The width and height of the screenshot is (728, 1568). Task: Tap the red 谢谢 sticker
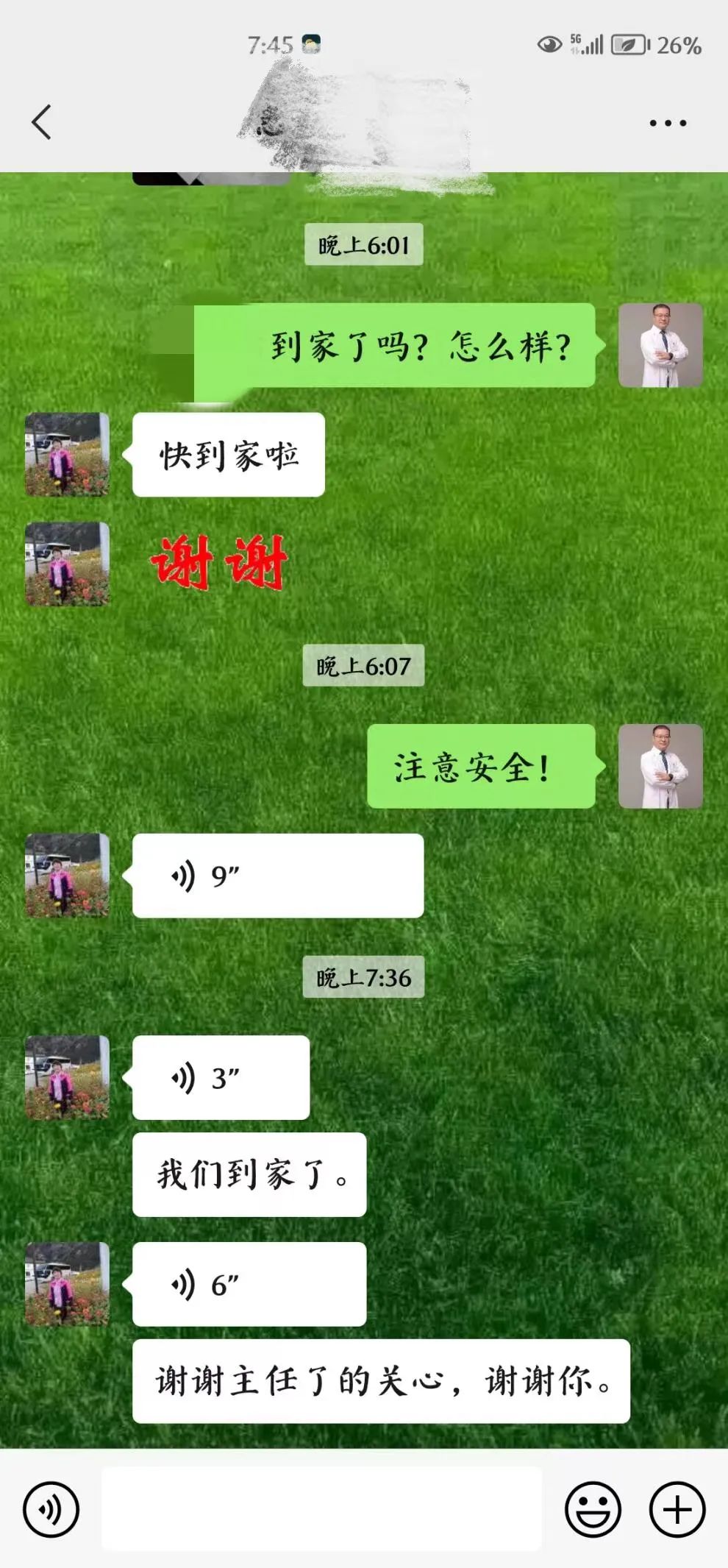pyautogui.click(x=218, y=563)
